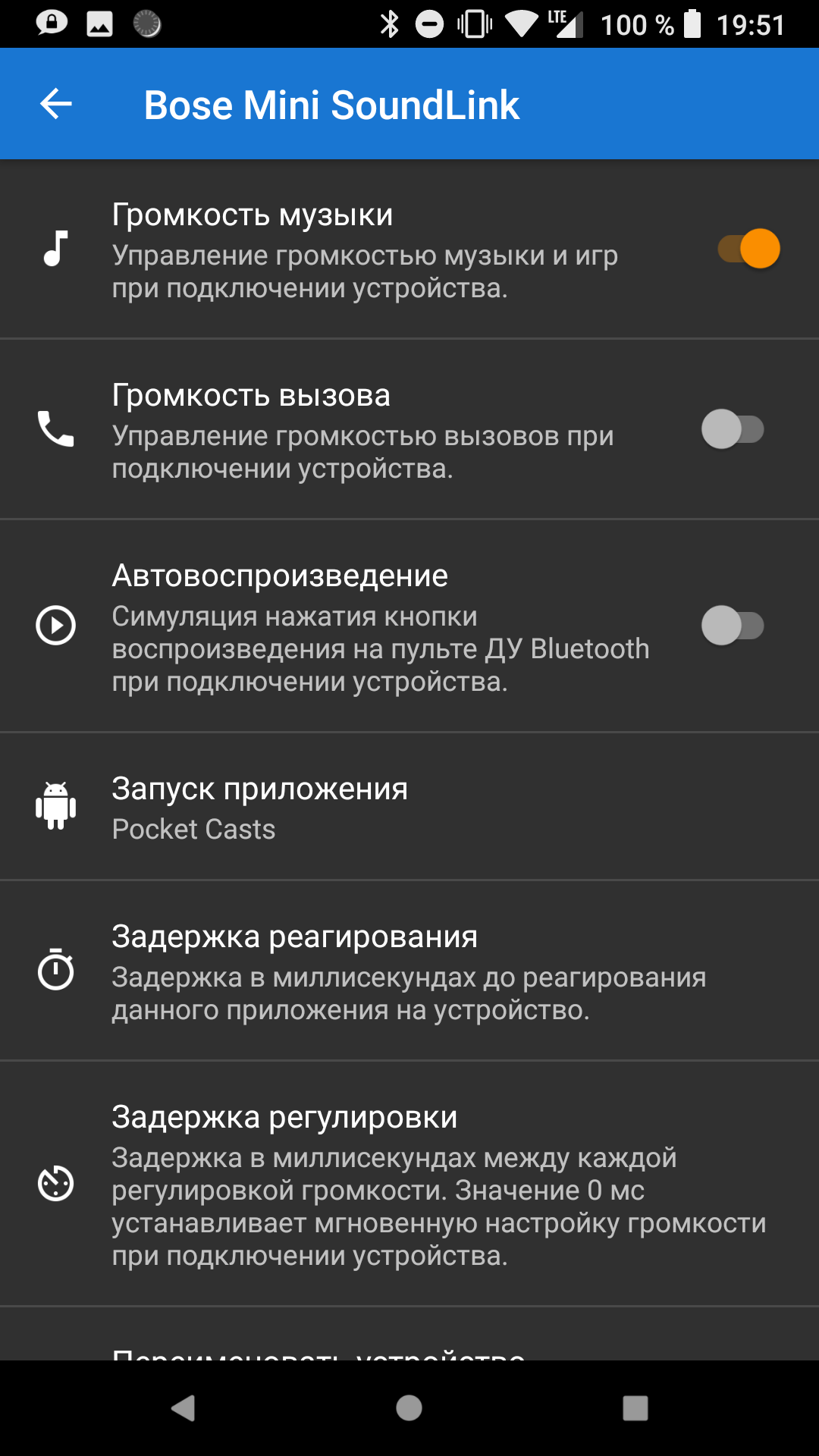819x1456 pixels.
Task: Enable the Громкость вызова switch
Action: pyautogui.click(x=732, y=429)
